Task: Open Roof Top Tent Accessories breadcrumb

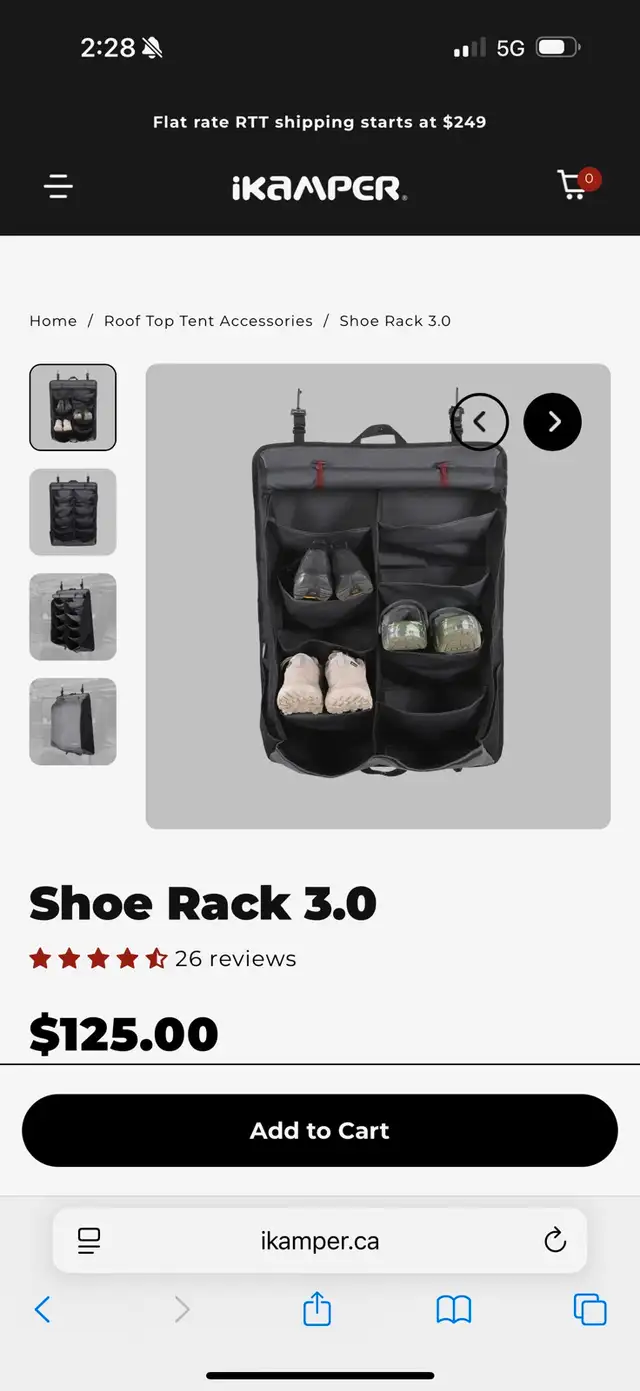Action: [208, 321]
